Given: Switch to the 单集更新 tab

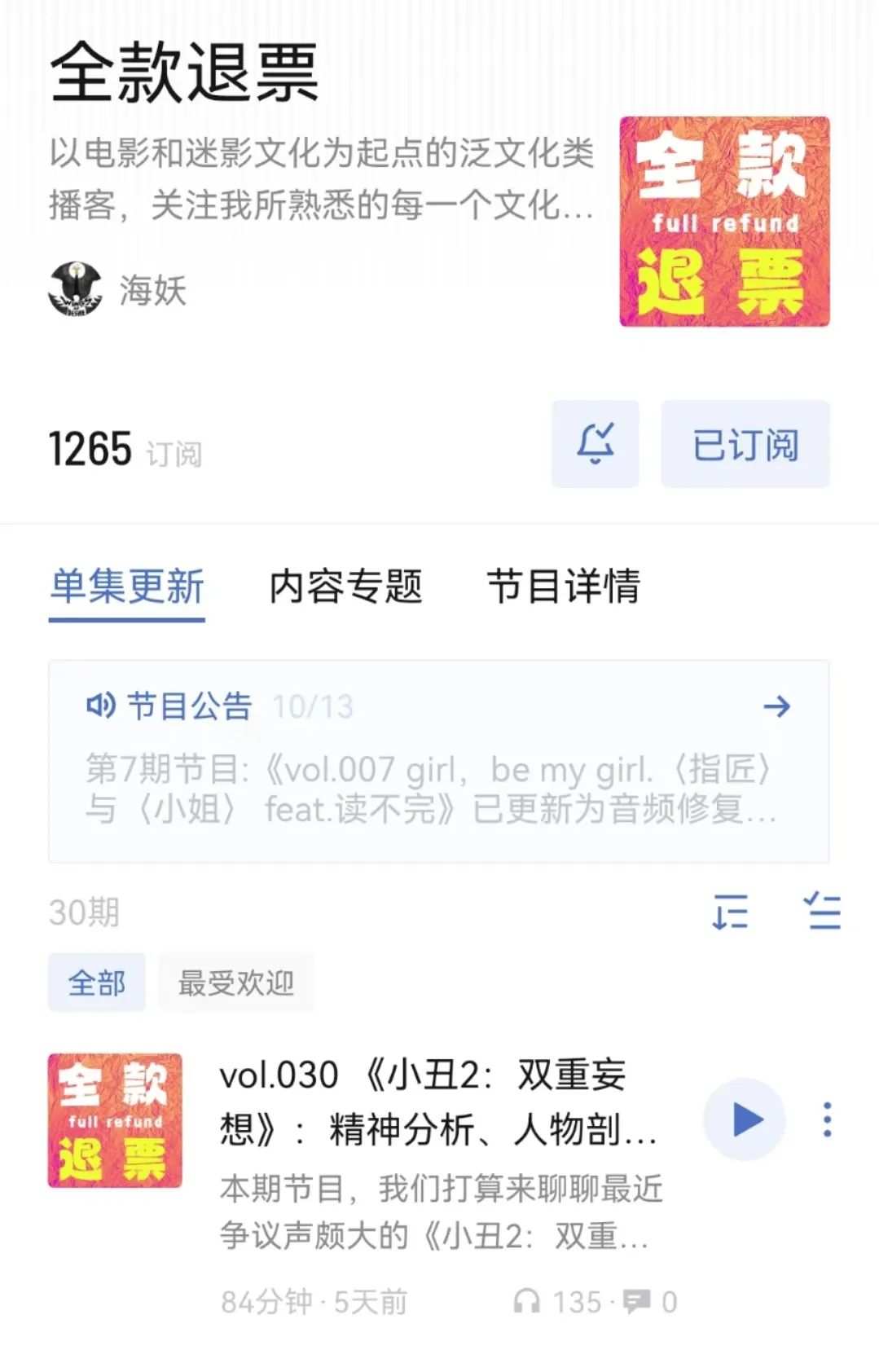Looking at the screenshot, I should click(127, 587).
